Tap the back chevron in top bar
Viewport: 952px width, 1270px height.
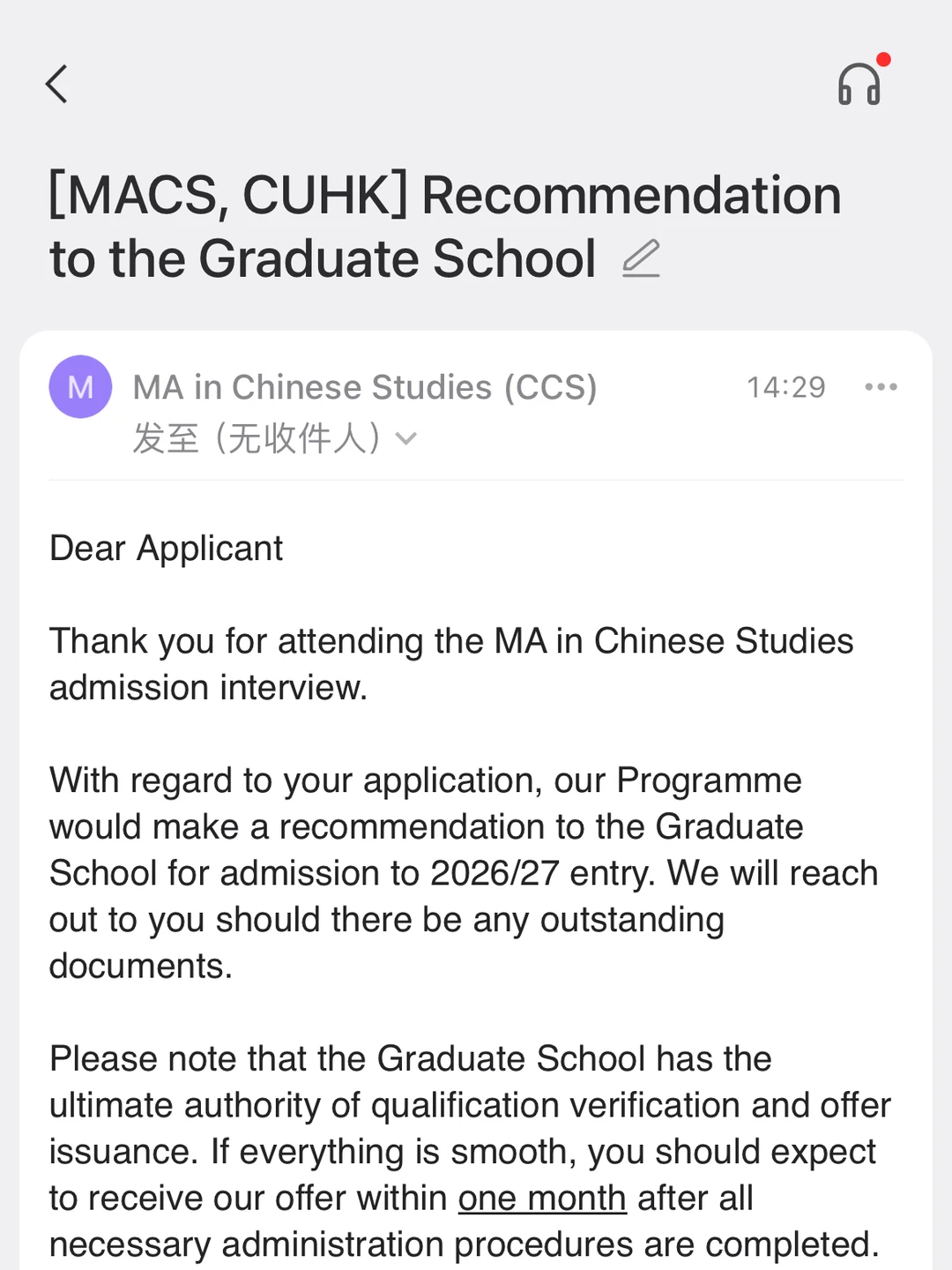tap(56, 84)
